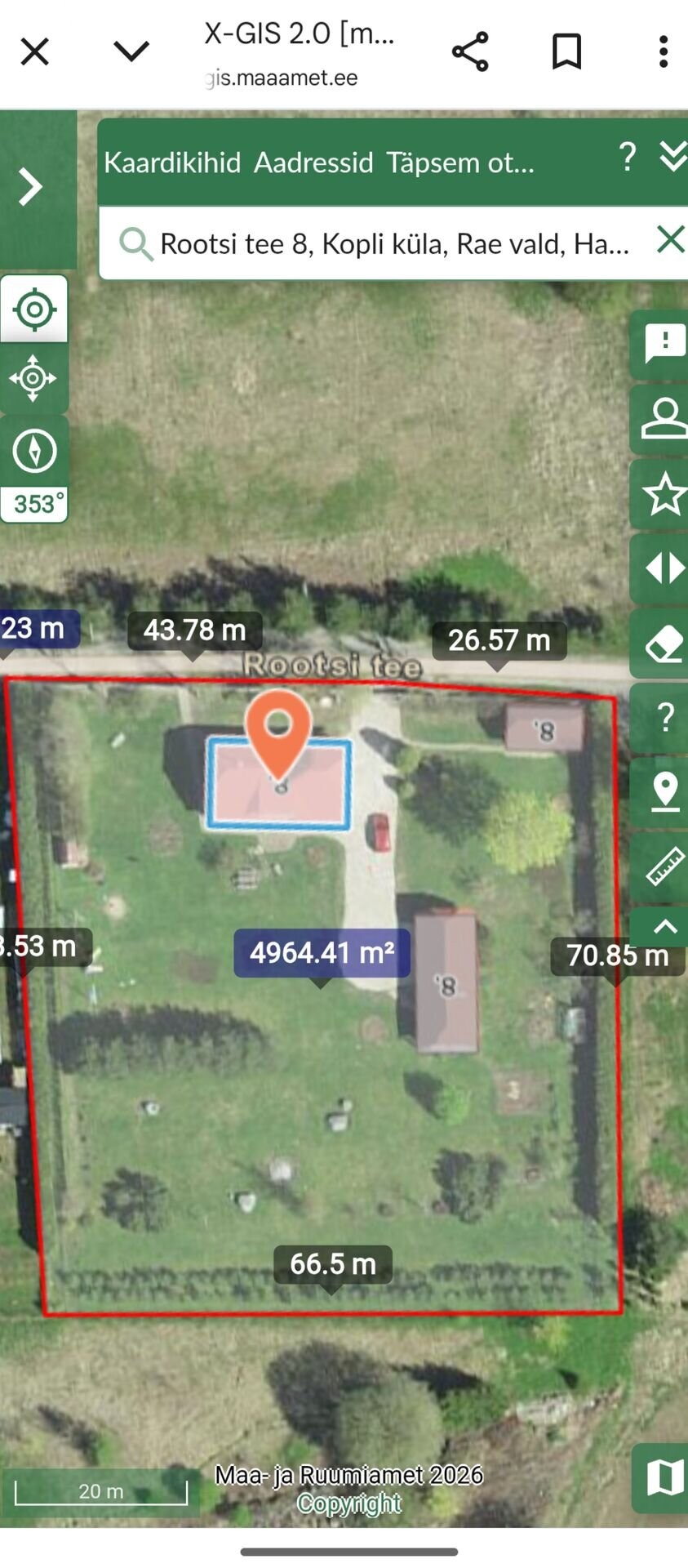Screen dimensions: 688x1568
Task: Open the user account icon
Action: pos(663,418)
